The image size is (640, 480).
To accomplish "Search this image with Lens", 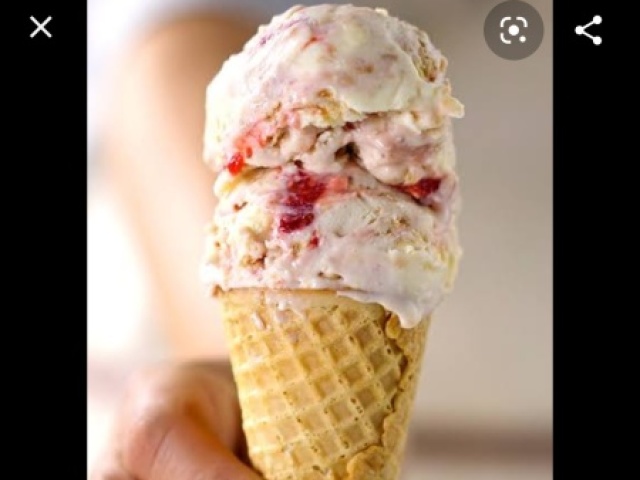I will 513,30.
